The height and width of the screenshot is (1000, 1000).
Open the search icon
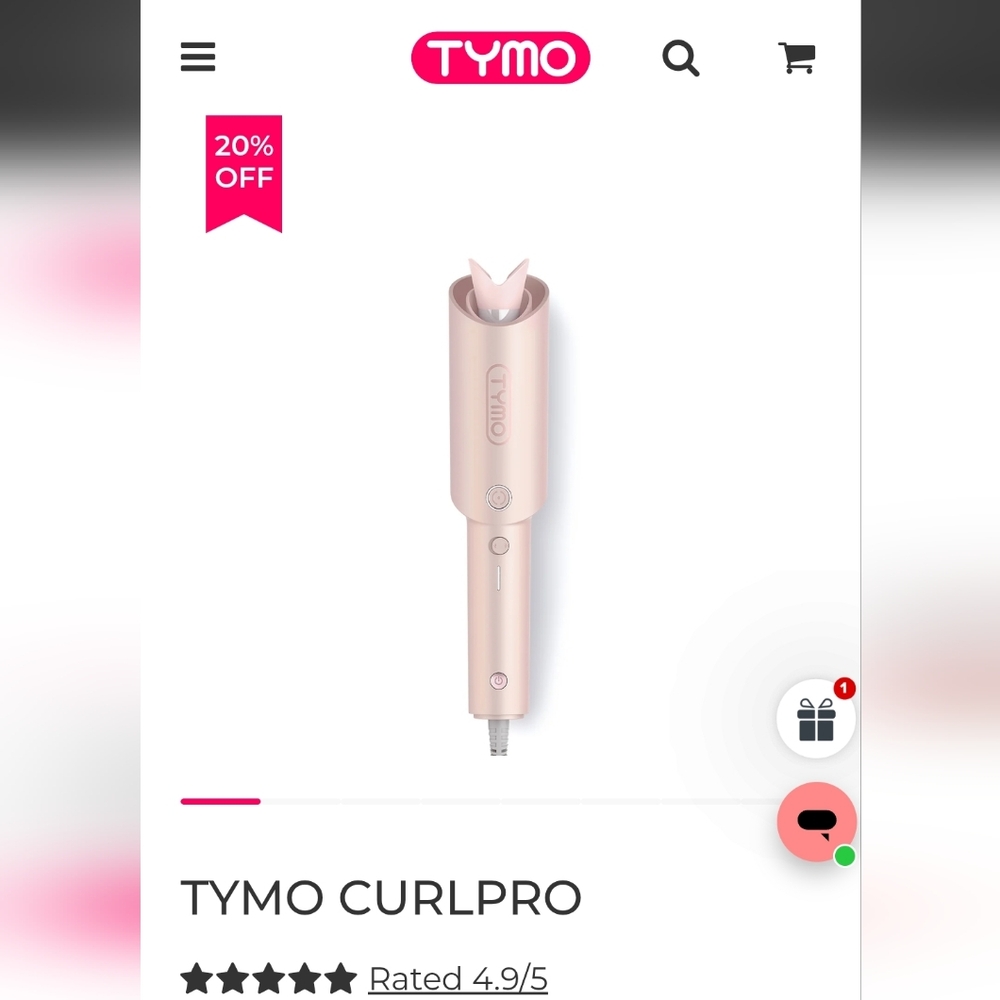click(681, 58)
